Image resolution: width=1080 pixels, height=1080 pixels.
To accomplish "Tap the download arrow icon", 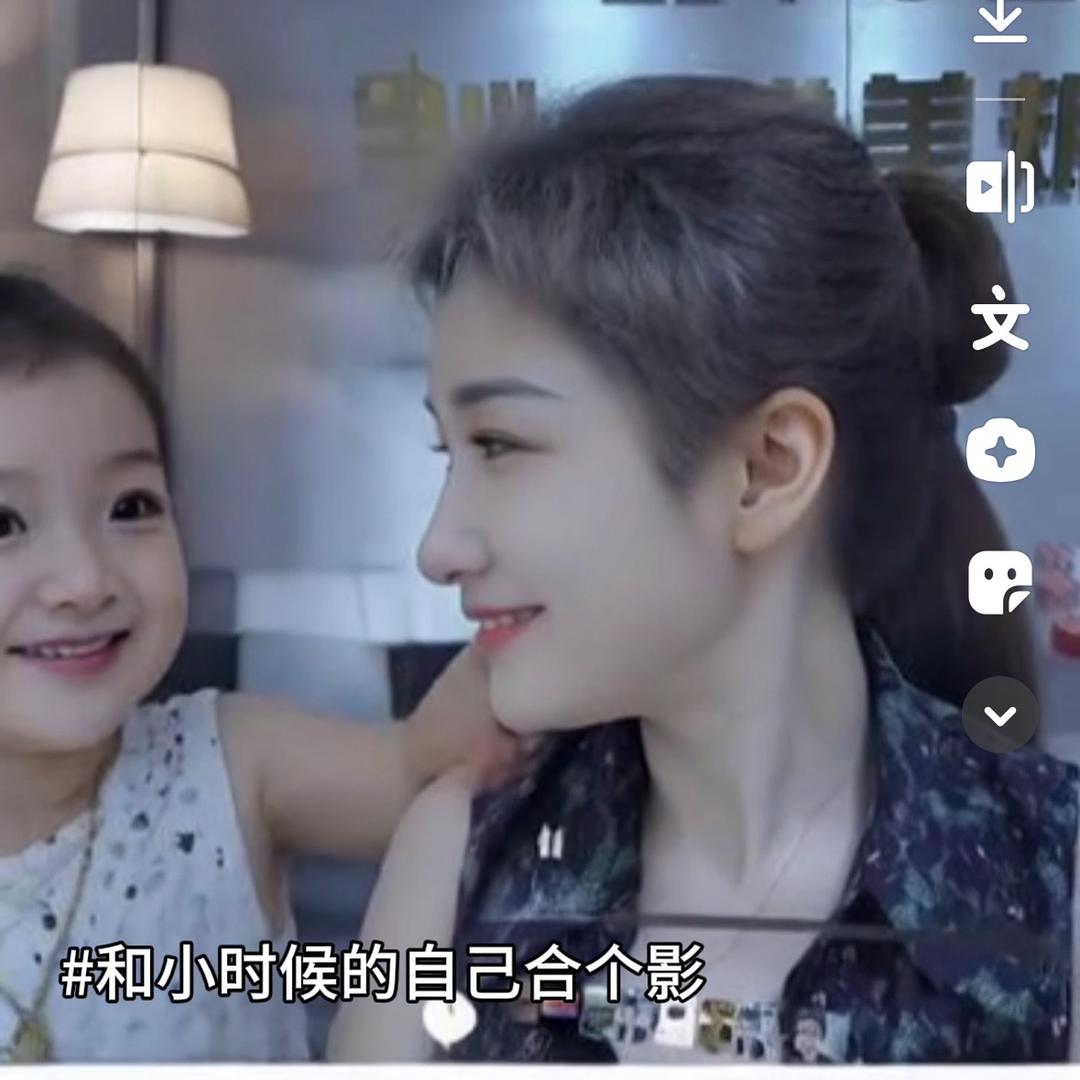I will (1000, 22).
